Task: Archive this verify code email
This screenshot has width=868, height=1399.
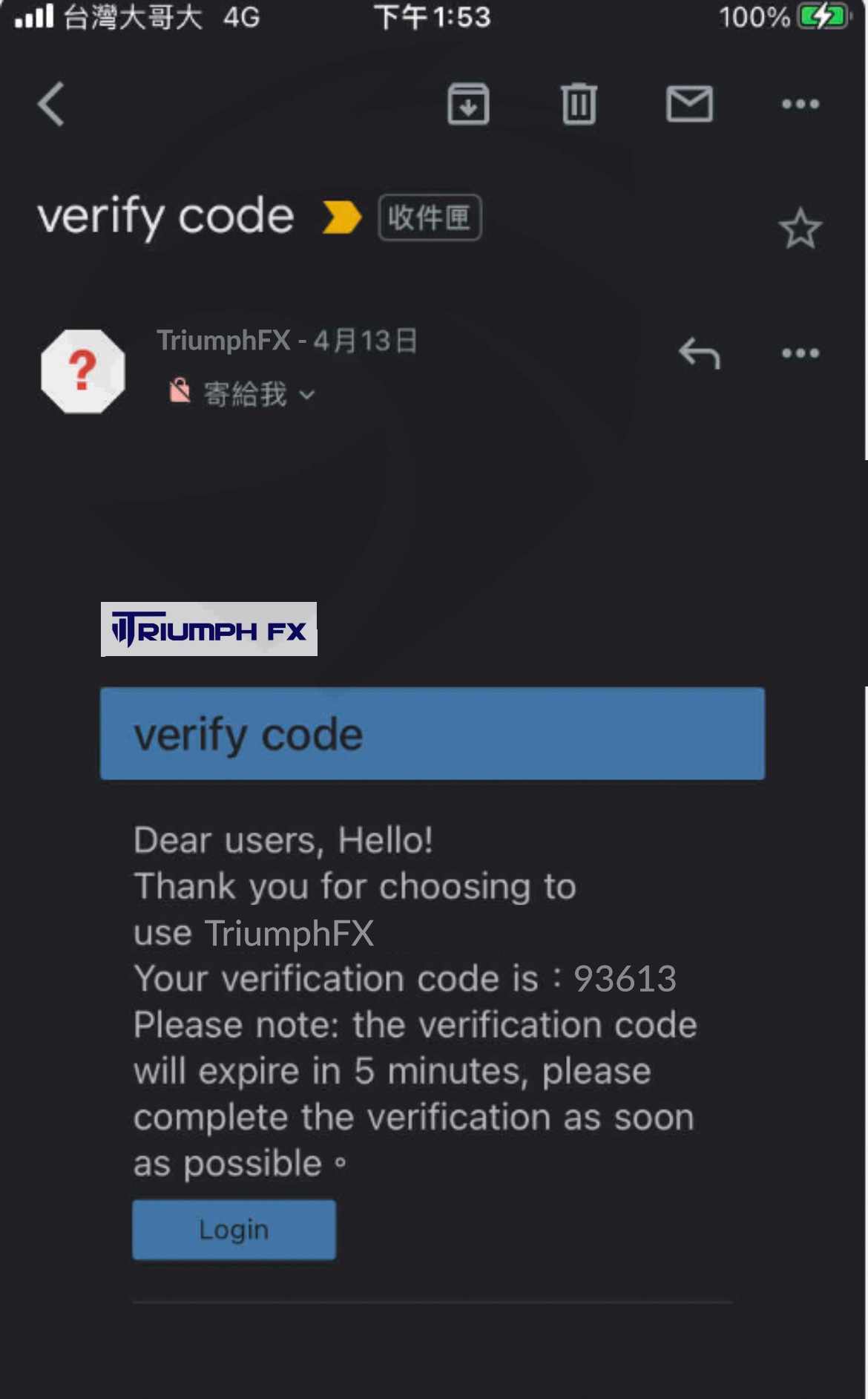Action: [x=468, y=104]
